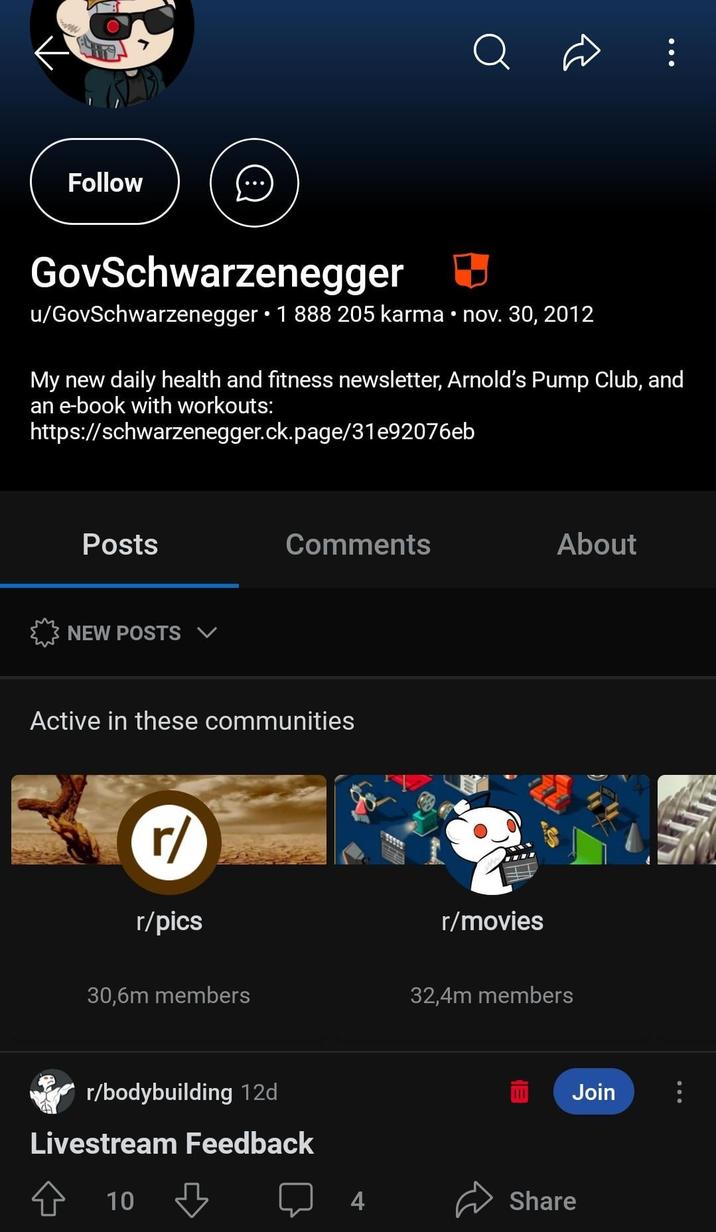Share the GovSchwarzenegger profile
Image resolution: width=716 pixels, height=1232 pixels.
(581, 52)
